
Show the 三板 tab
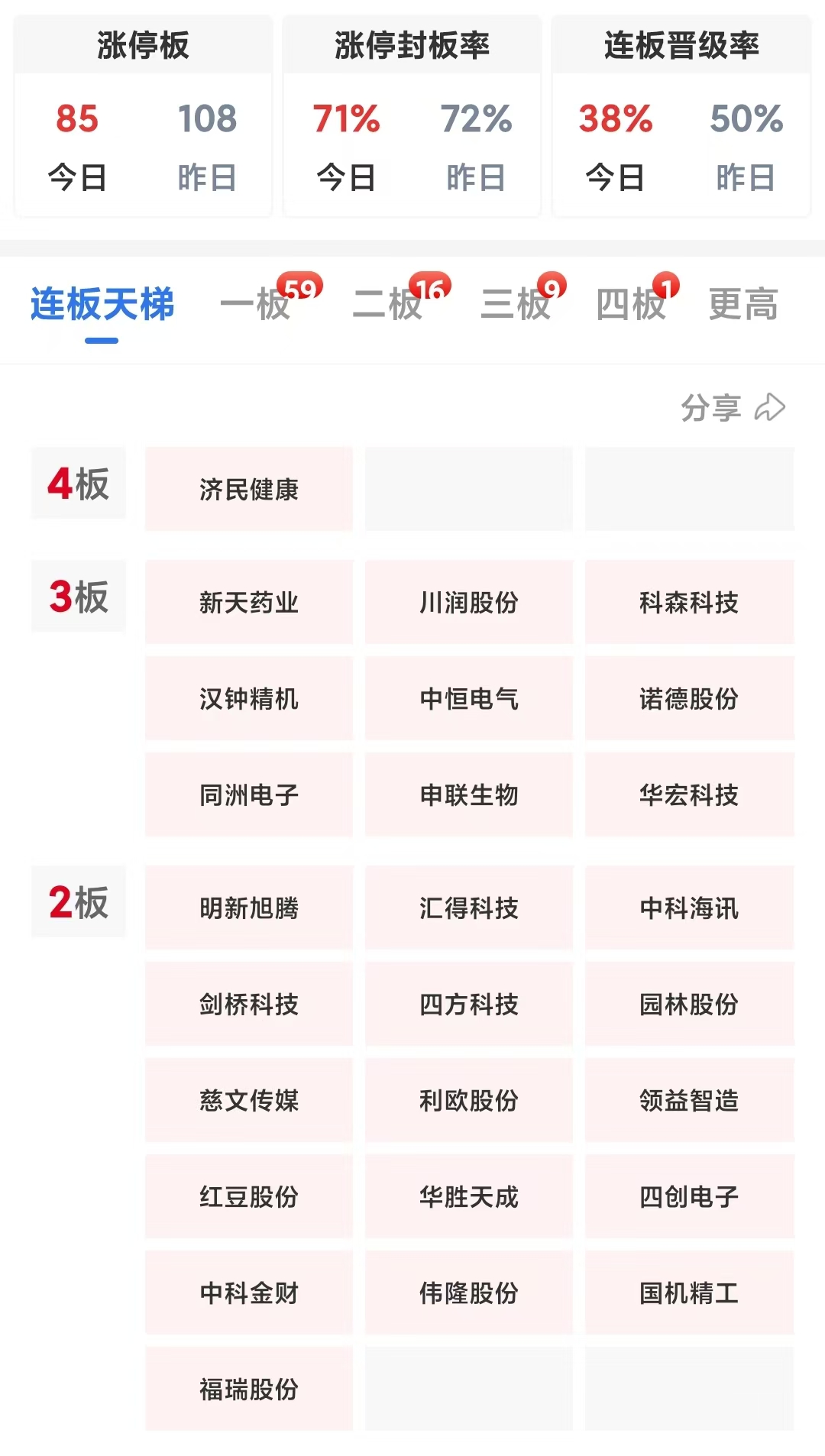tap(516, 305)
